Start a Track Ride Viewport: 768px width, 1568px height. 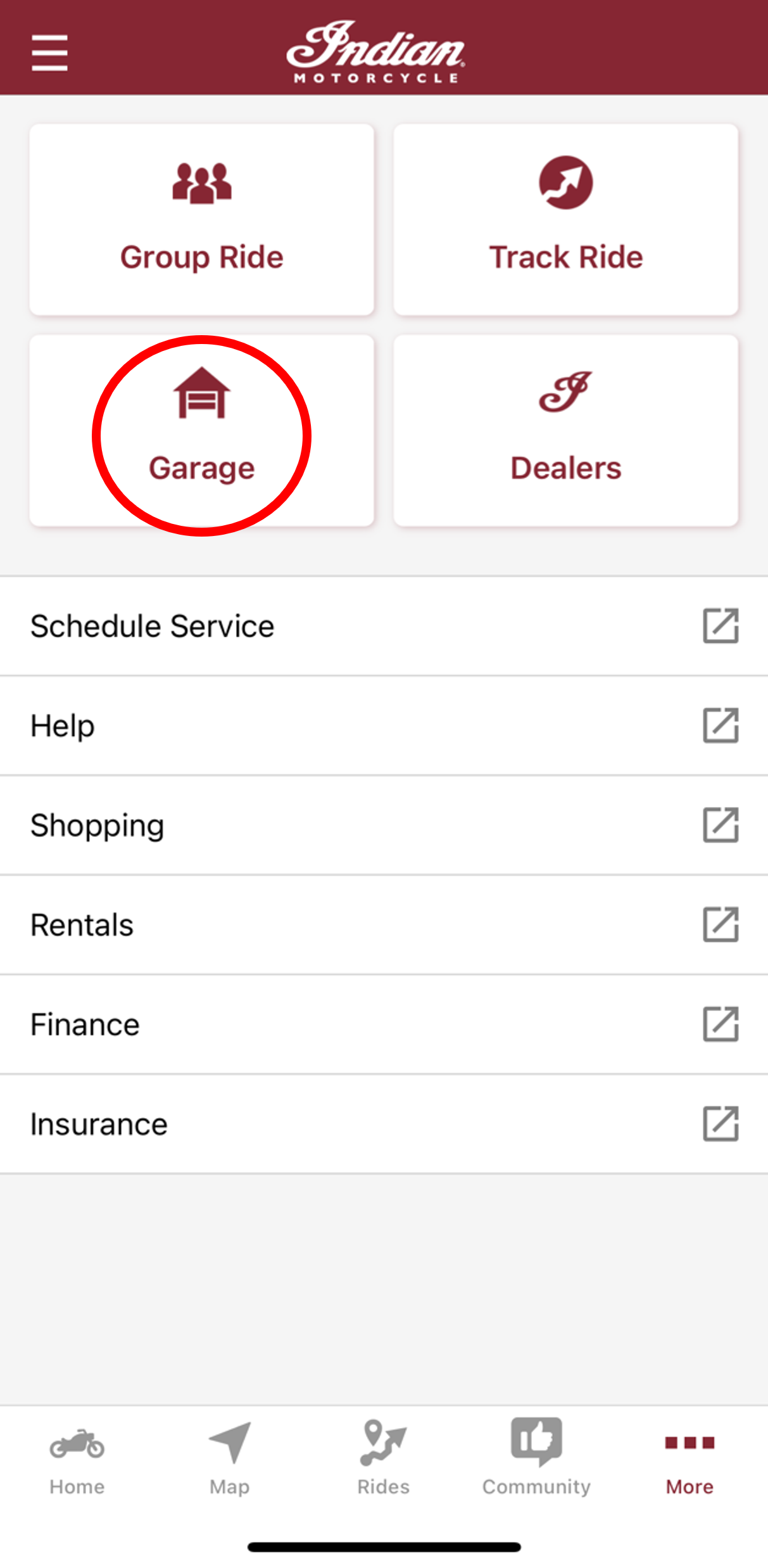click(x=565, y=220)
